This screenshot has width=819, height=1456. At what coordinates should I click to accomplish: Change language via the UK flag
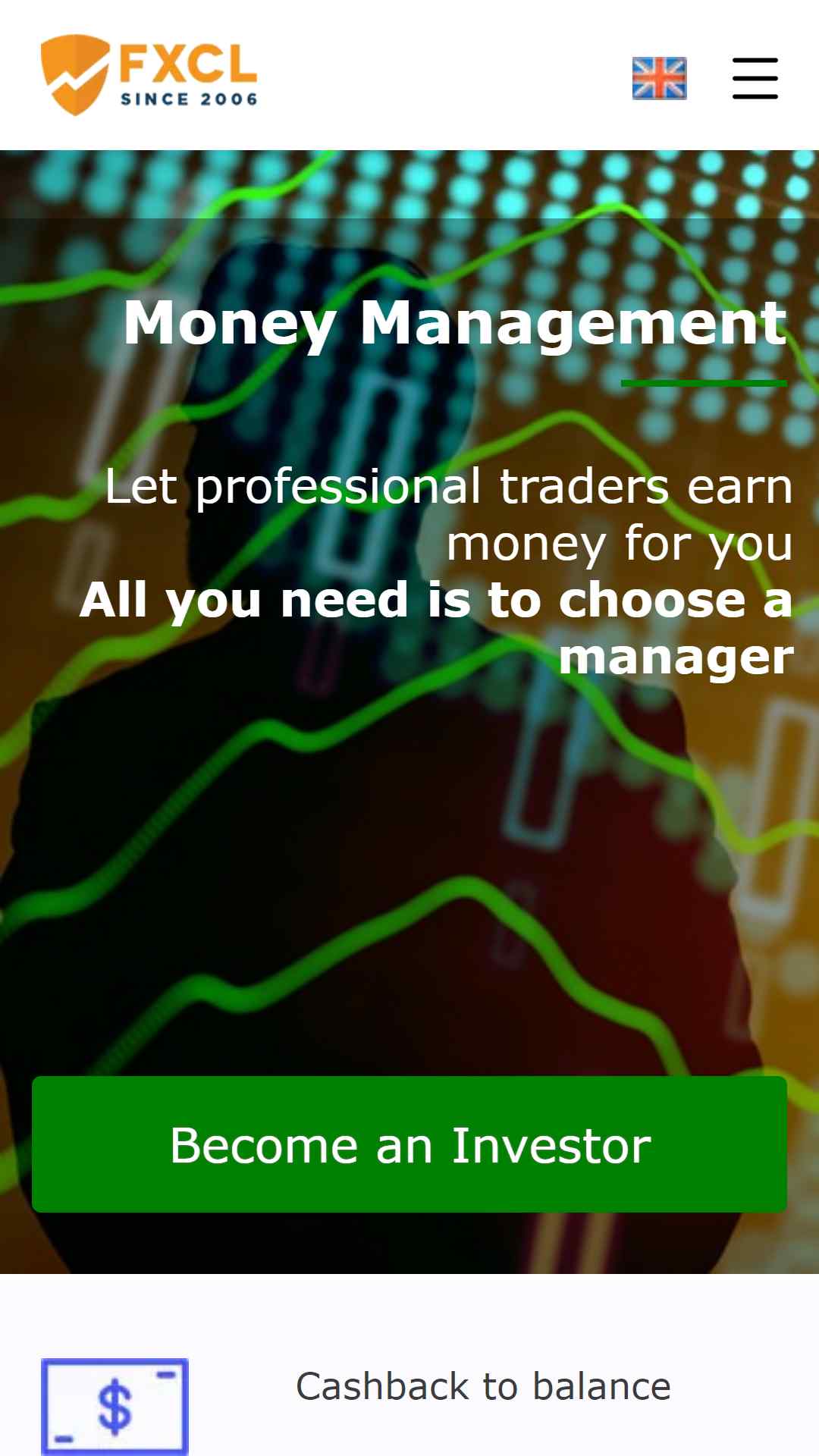[x=660, y=78]
